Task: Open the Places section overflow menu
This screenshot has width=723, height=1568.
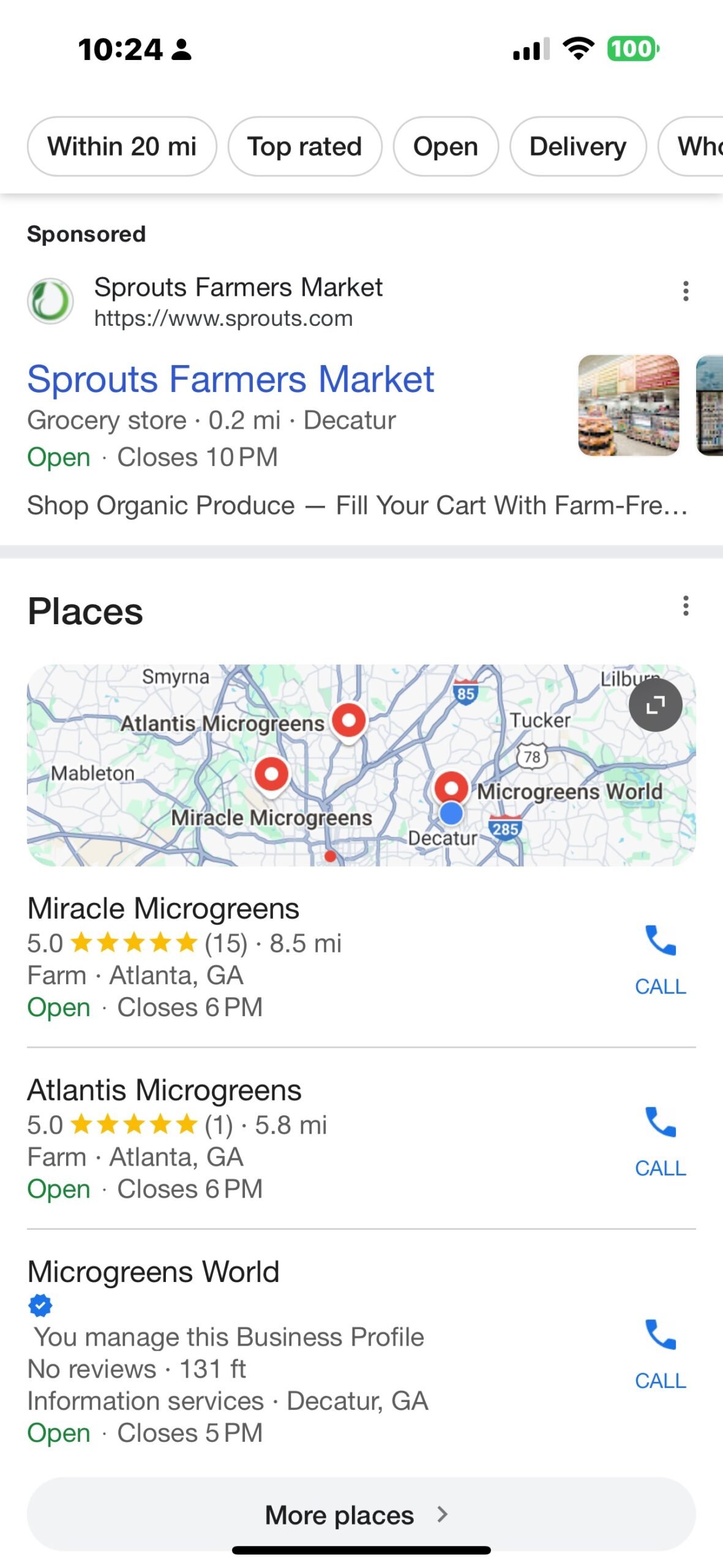Action: [686, 606]
